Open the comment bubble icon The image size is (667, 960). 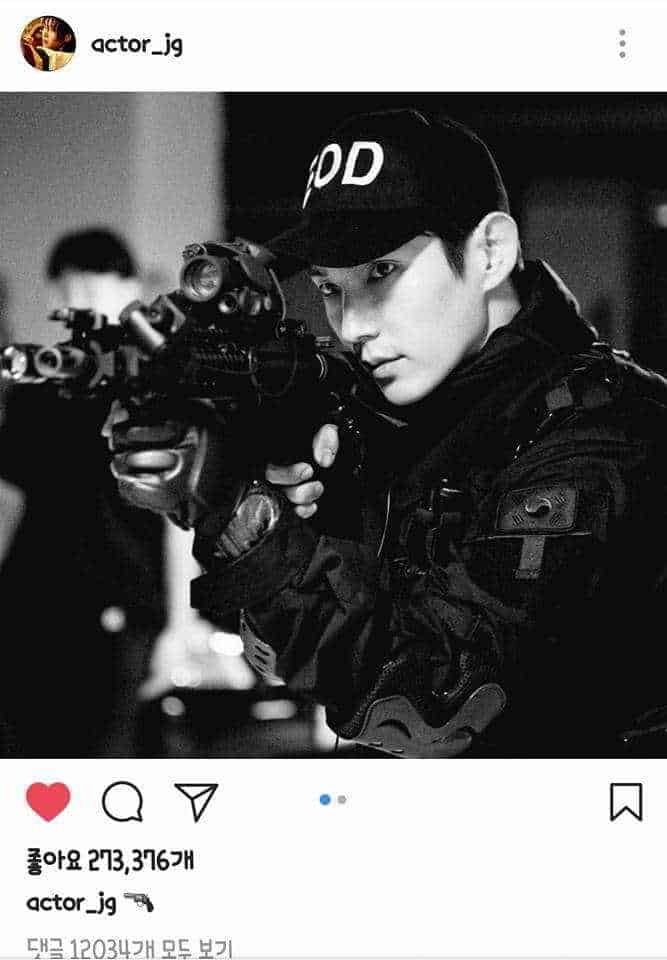point(122,801)
